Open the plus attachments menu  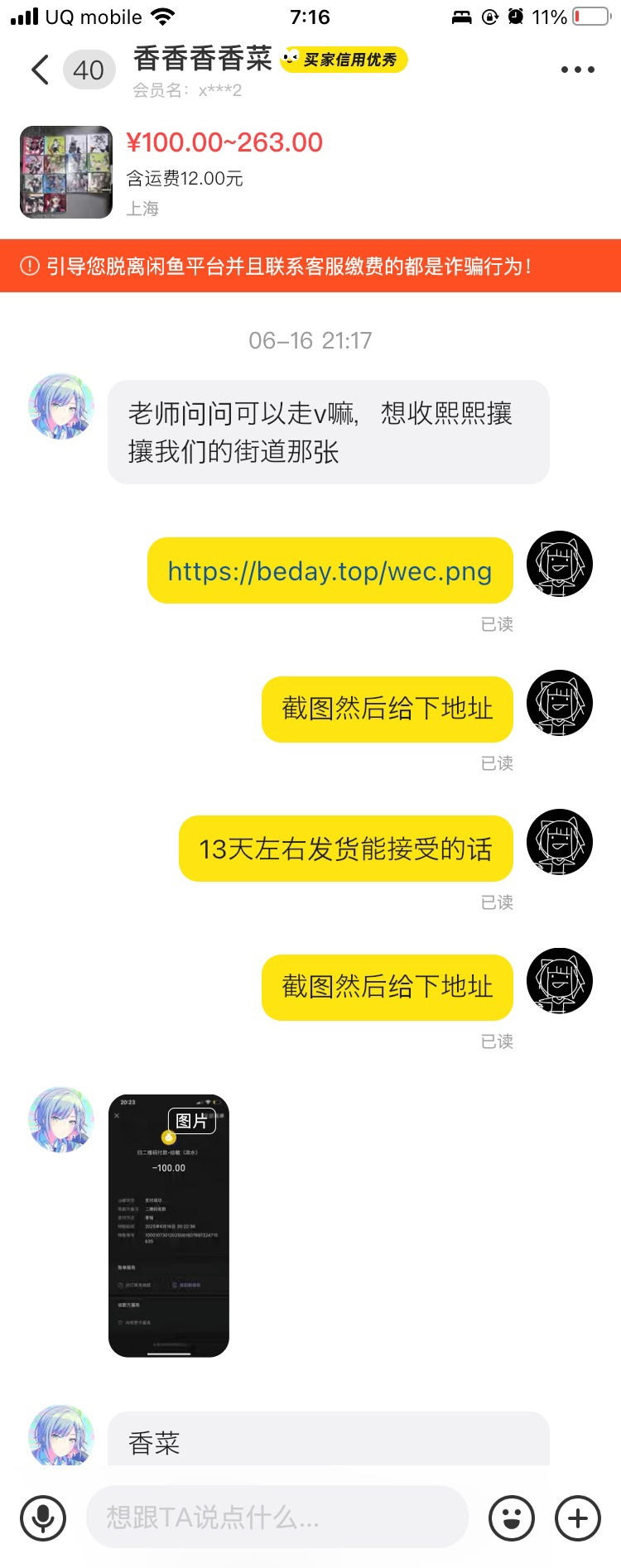click(578, 1518)
